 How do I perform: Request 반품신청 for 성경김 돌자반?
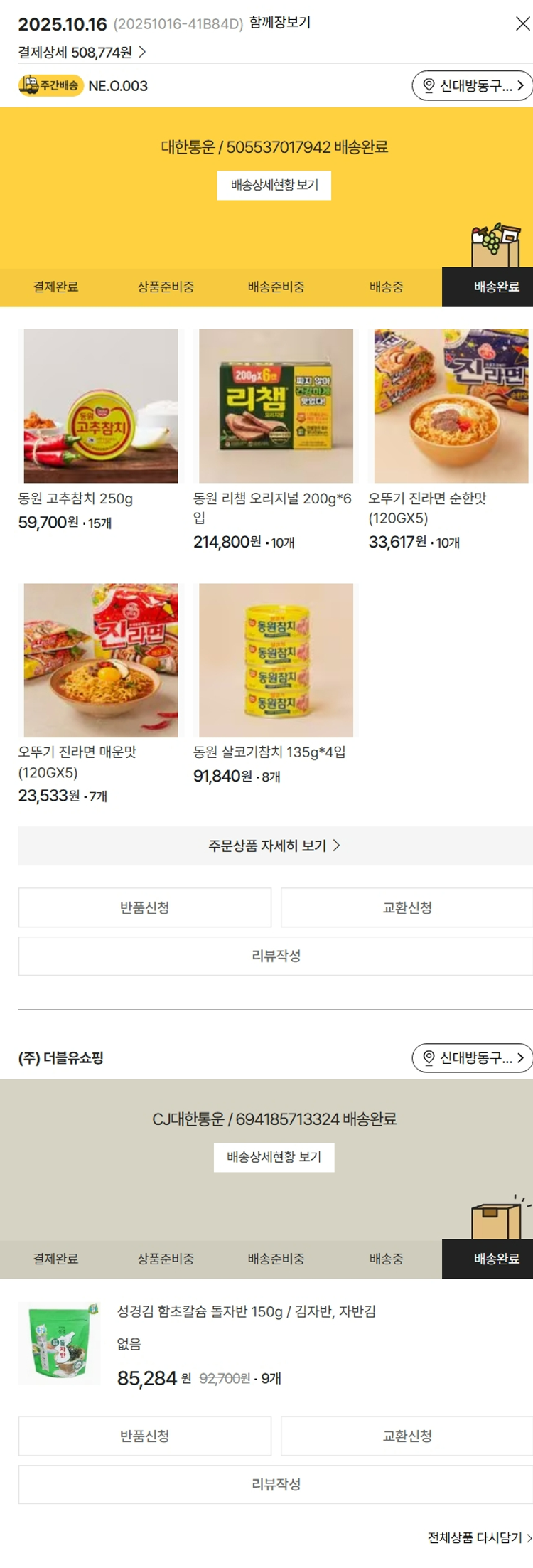(145, 1436)
